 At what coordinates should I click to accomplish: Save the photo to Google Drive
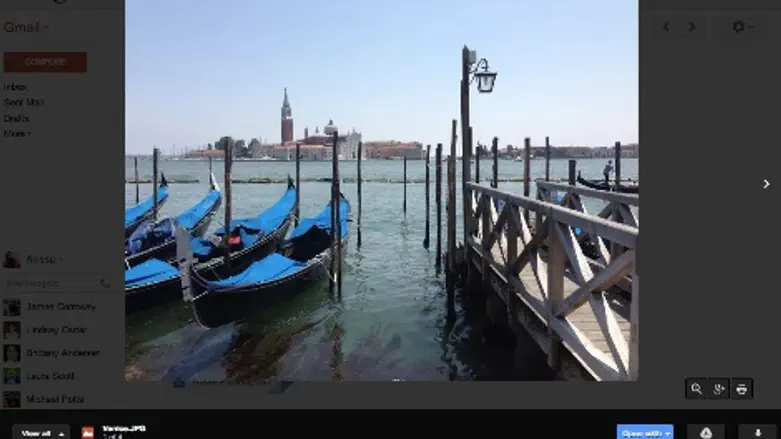tap(705, 432)
